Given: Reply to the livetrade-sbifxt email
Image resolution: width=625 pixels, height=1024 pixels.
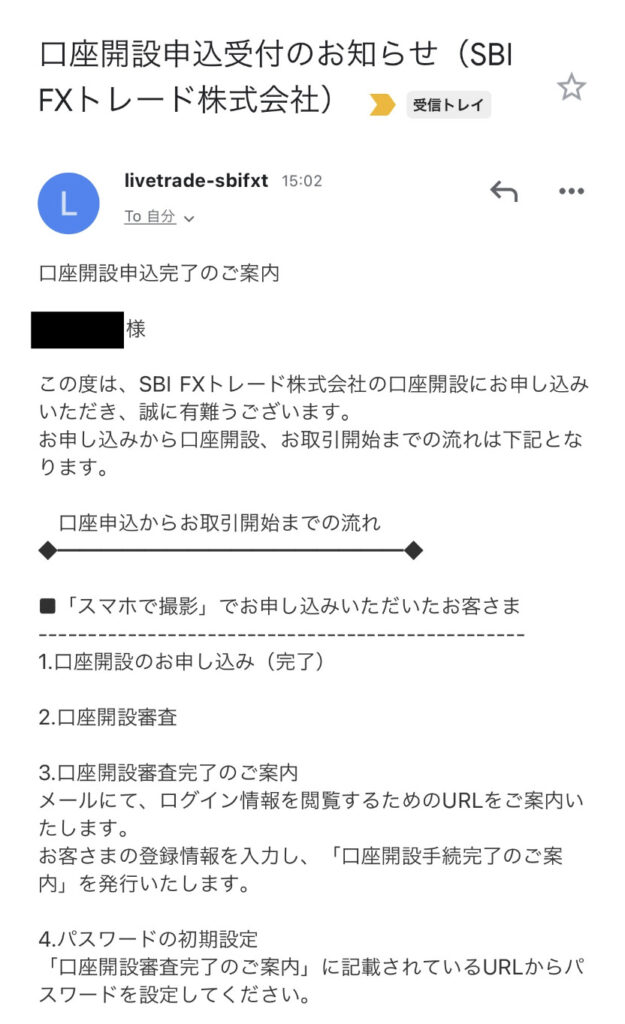Looking at the screenshot, I should [504, 191].
